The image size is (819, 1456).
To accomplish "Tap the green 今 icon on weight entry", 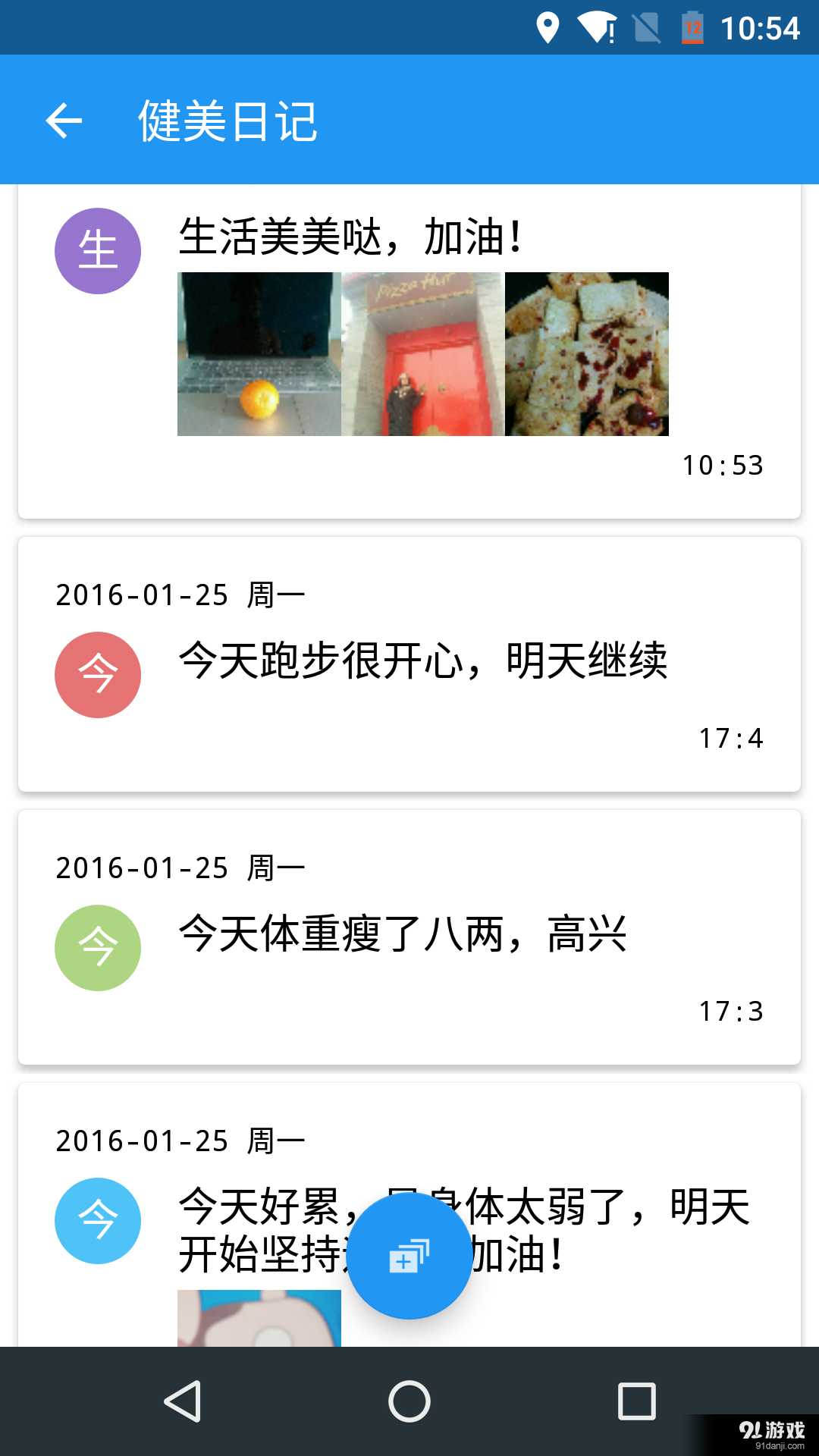I will pyautogui.click(x=97, y=947).
